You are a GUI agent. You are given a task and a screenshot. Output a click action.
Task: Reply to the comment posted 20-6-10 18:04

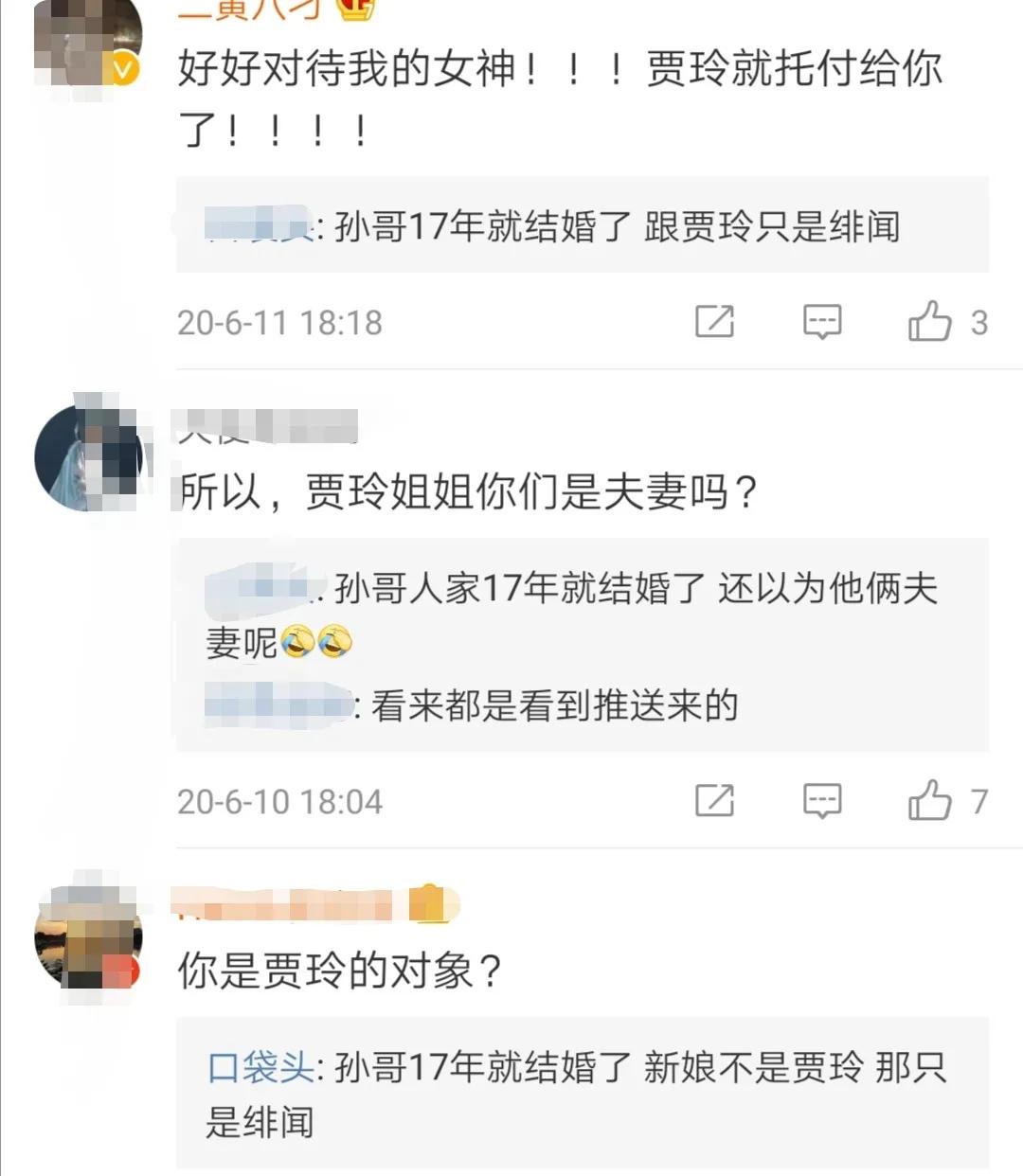[x=821, y=801]
